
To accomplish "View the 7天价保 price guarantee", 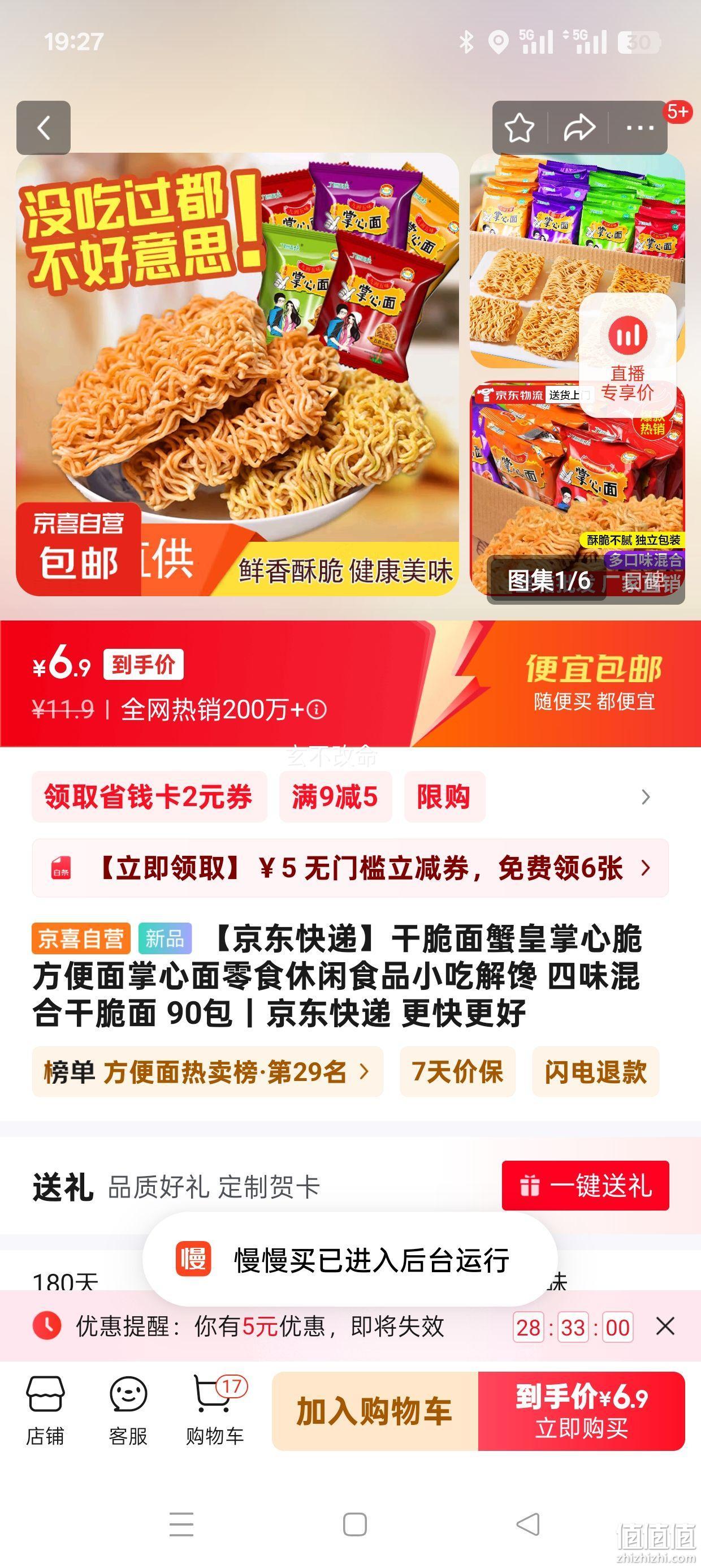I will [457, 1072].
